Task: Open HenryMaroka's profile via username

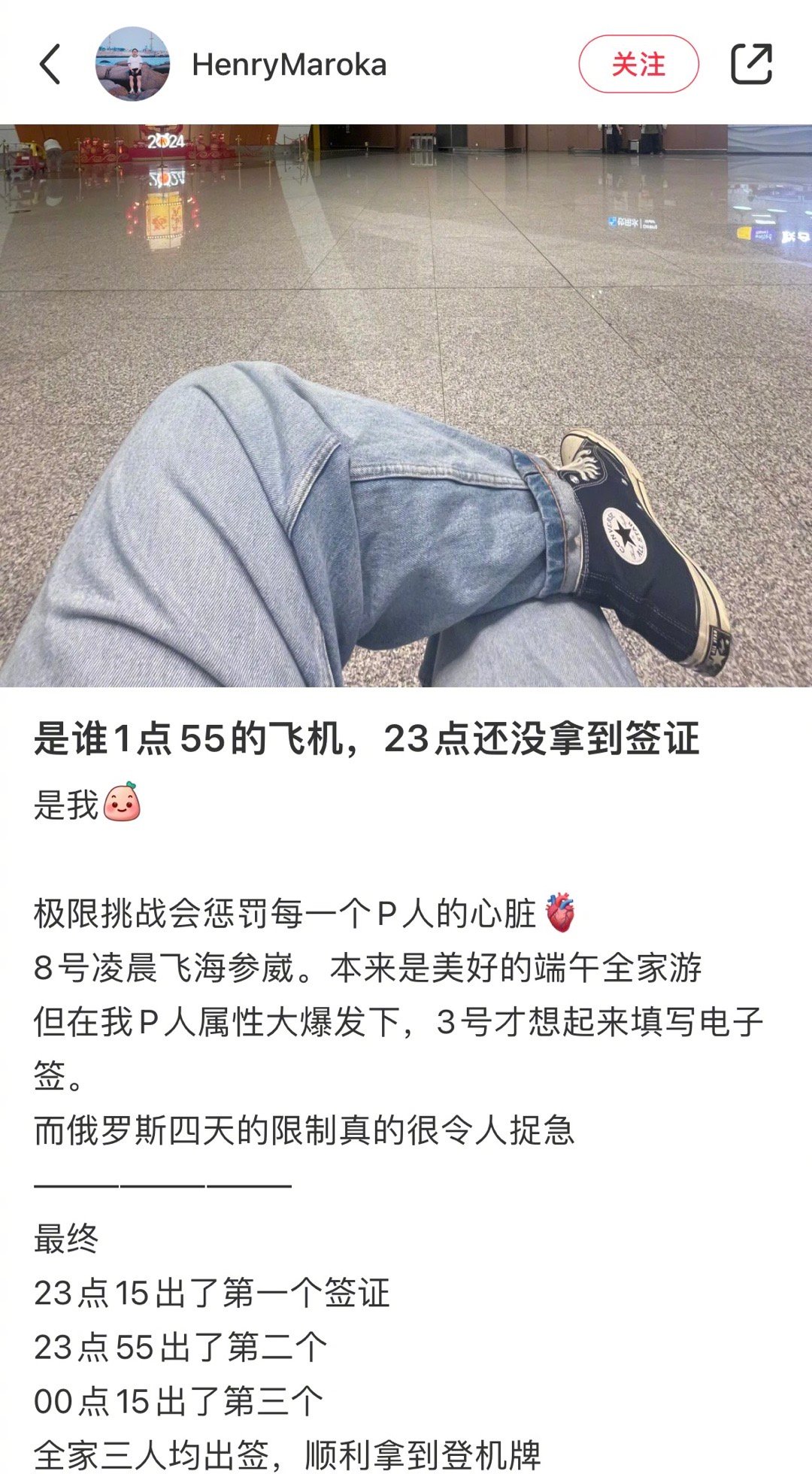Action: pyautogui.click(x=289, y=65)
